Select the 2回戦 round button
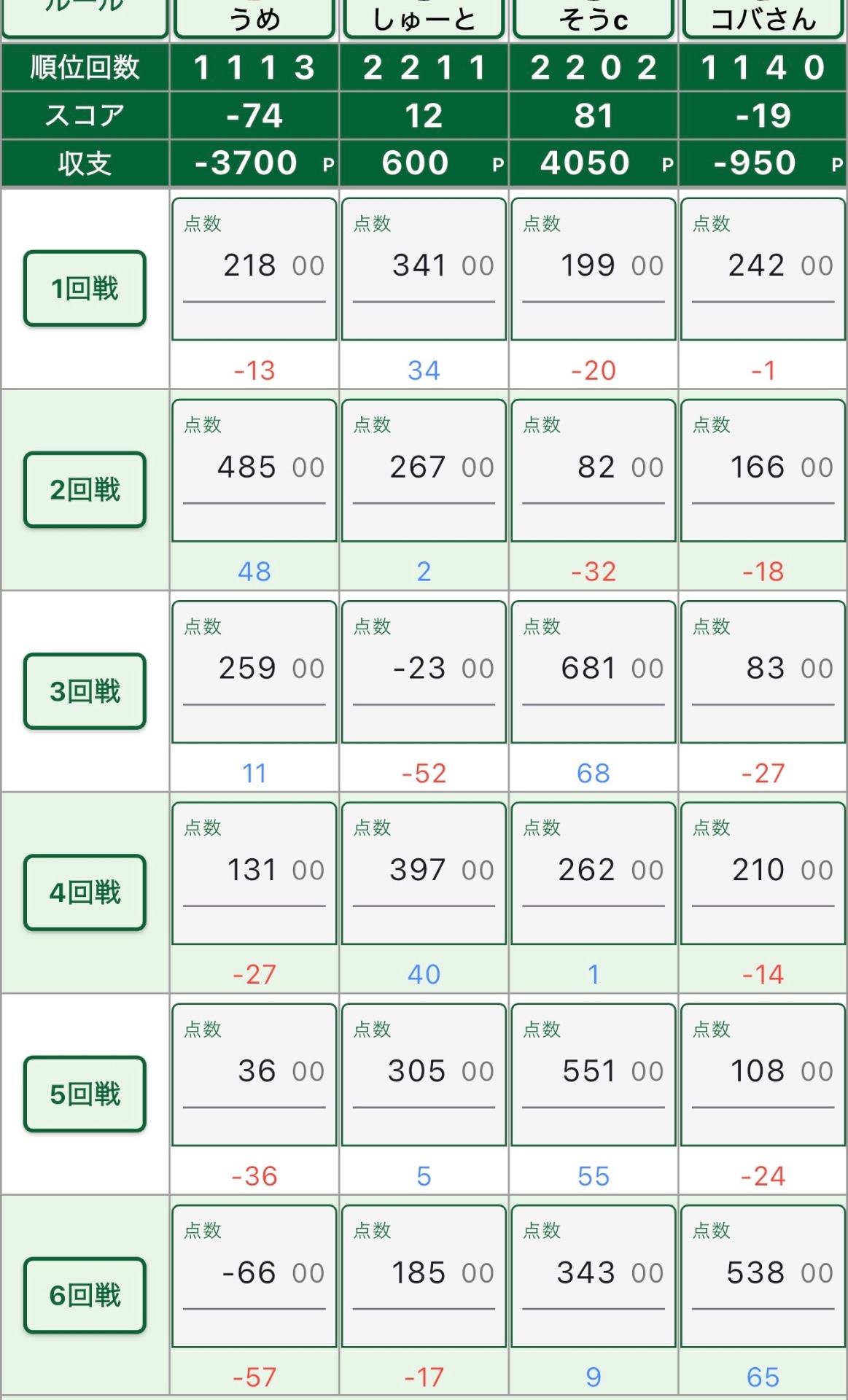The width and height of the screenshot is (848, 1400). point(85,490)
